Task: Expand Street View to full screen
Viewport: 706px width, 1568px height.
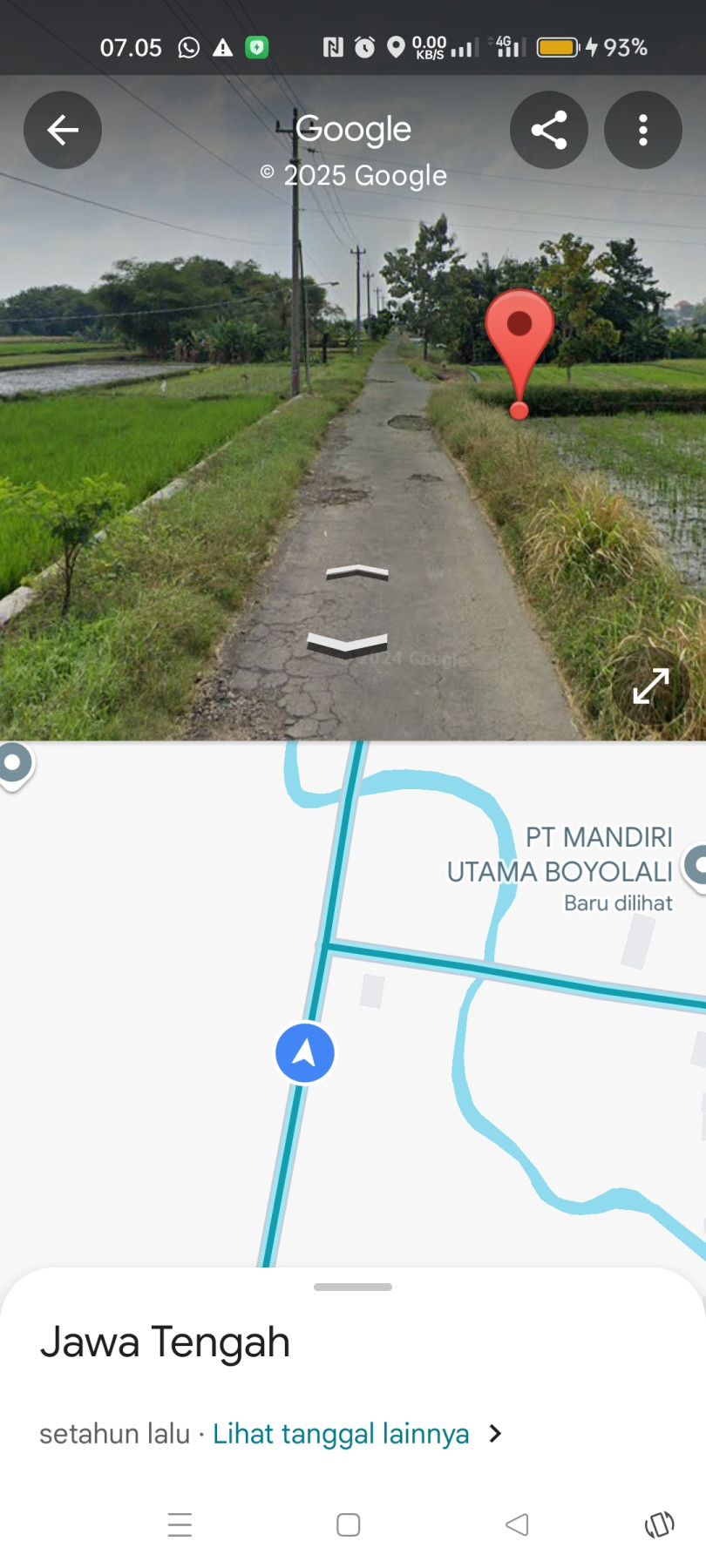Action: tap(651, 686)
